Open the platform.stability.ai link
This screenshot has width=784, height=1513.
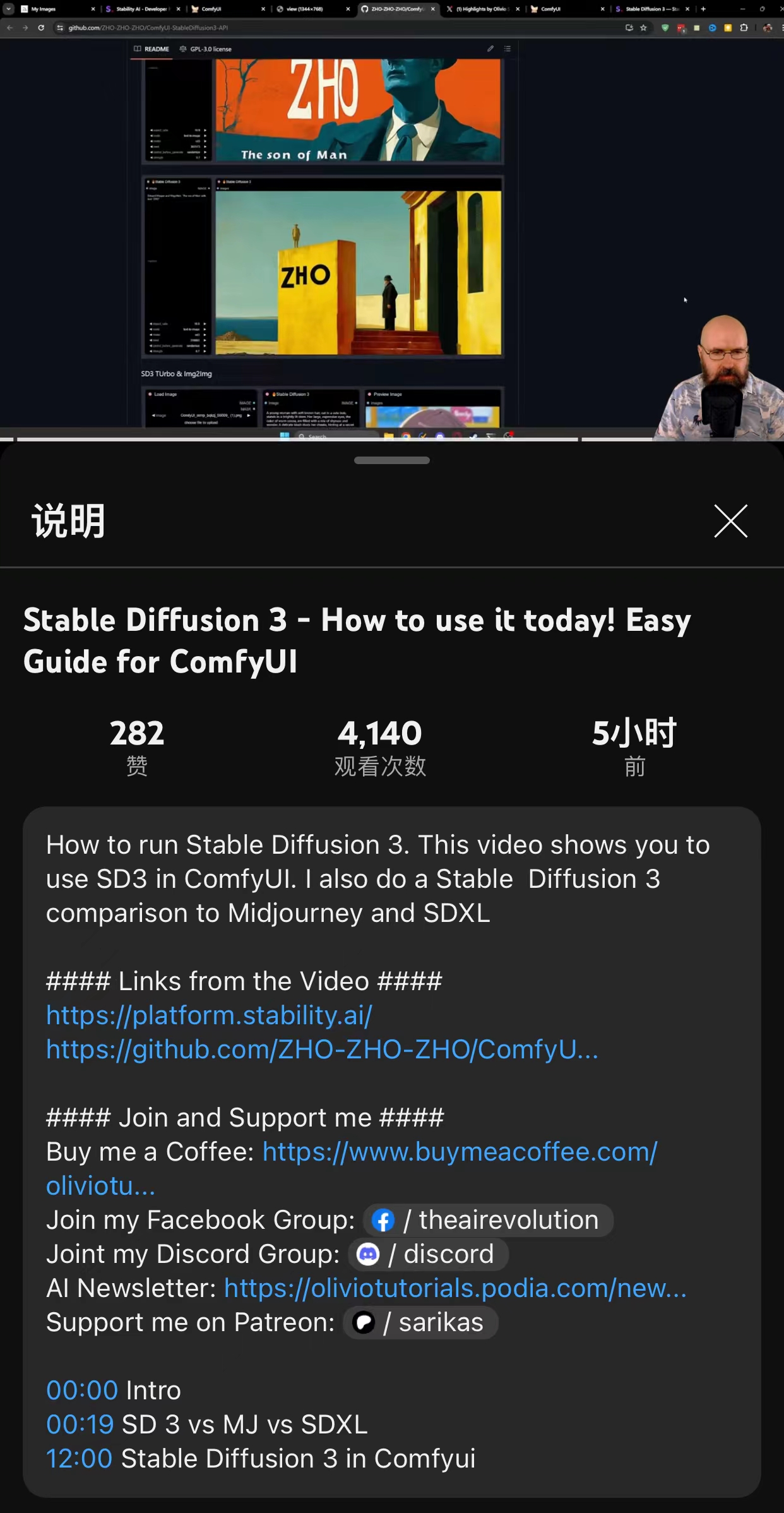click(x=209, y=1015)
